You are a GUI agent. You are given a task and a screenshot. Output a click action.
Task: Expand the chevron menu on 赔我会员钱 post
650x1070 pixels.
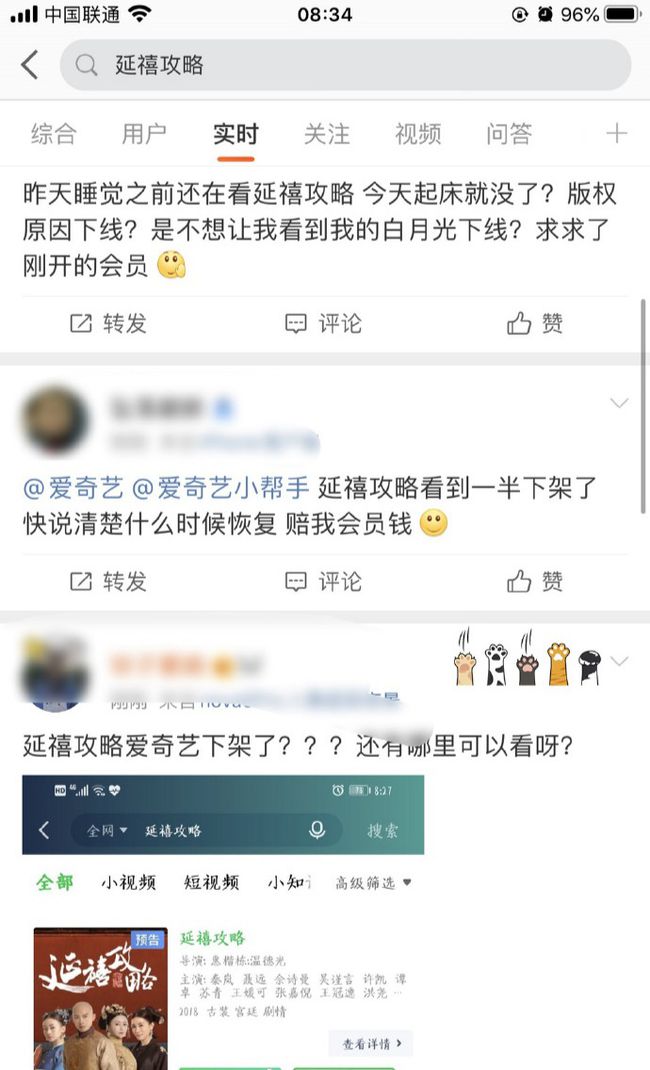(619, 403)
